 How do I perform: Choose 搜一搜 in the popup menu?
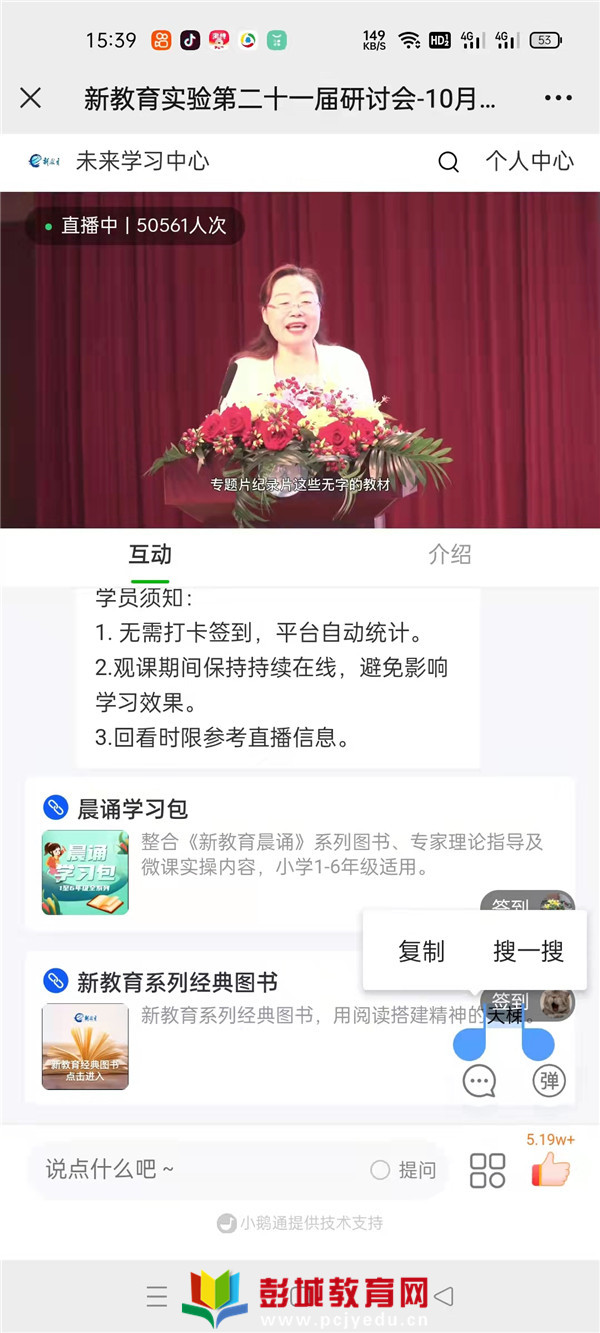click(528, 951)
